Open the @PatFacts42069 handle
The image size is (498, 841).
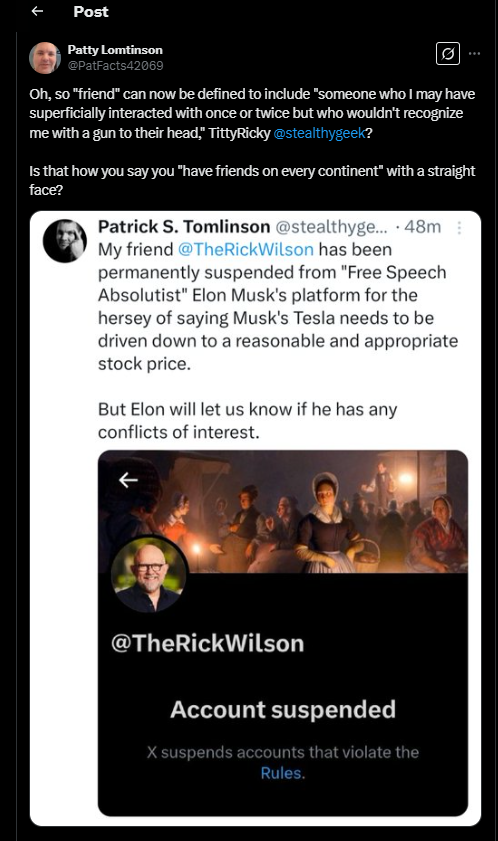tap(115, 65)
